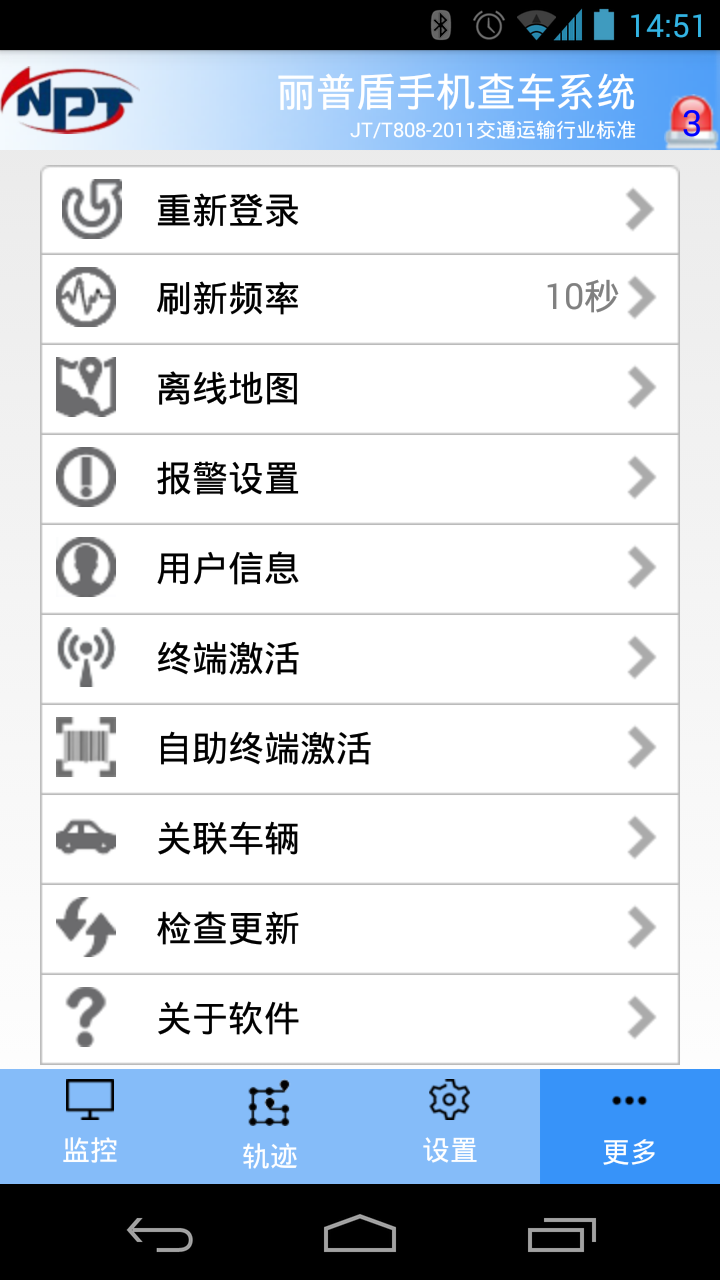Tap the system back button
Viewport: 720px width, 1280px height.
[x=160, y=1236]
